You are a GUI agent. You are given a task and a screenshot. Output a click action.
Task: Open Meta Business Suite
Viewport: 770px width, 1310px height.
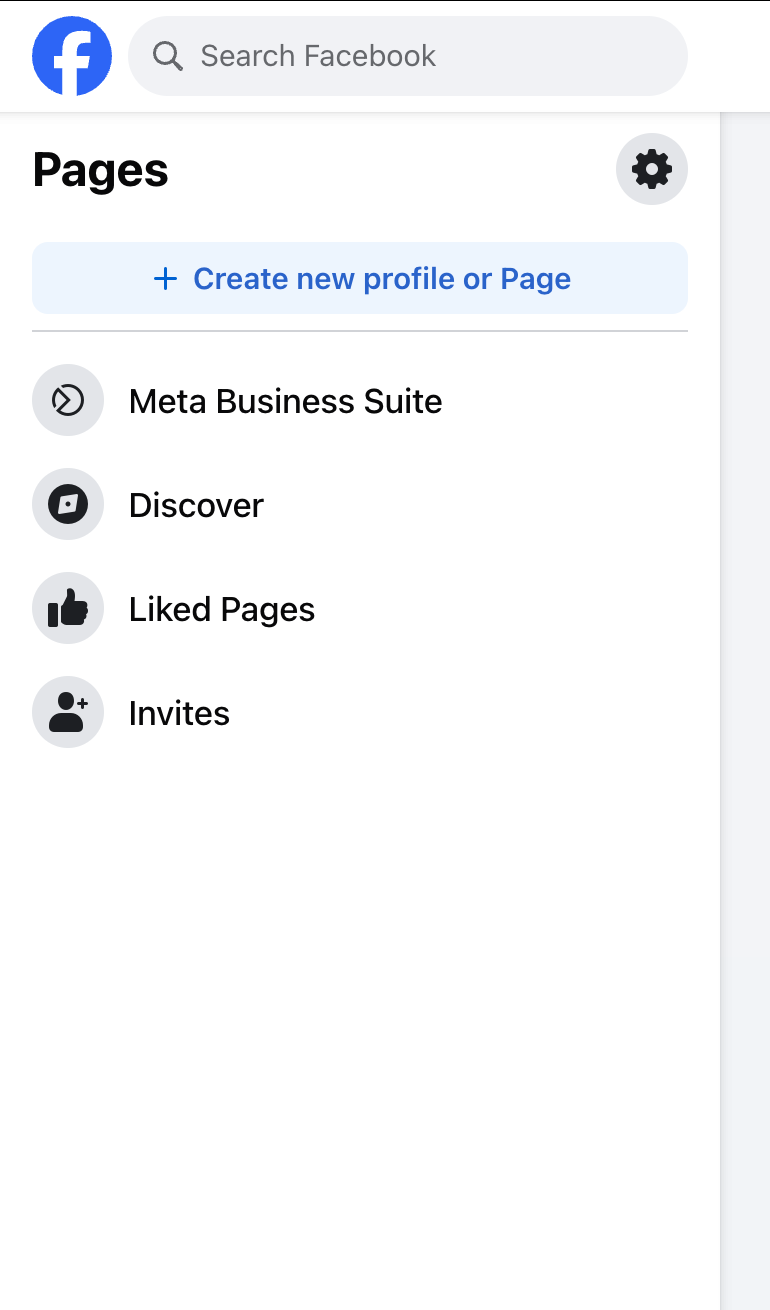tap(285, 401)
